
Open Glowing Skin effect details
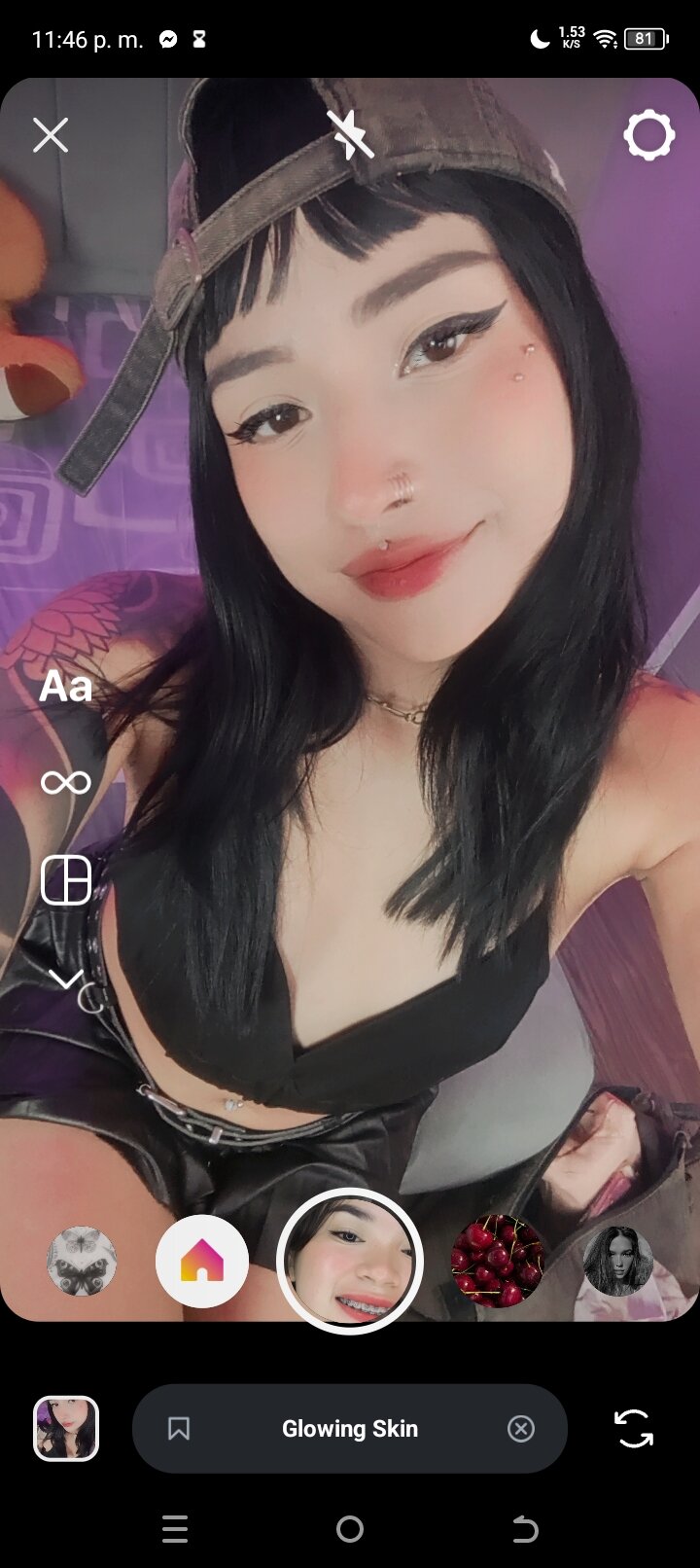[350, 1429]
